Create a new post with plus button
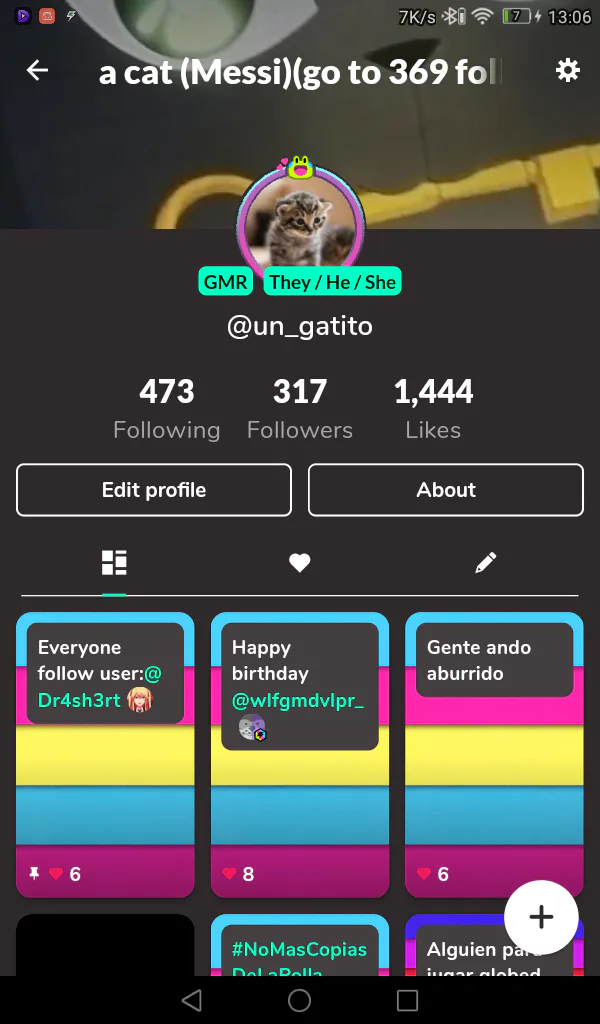 coord(541,917)
